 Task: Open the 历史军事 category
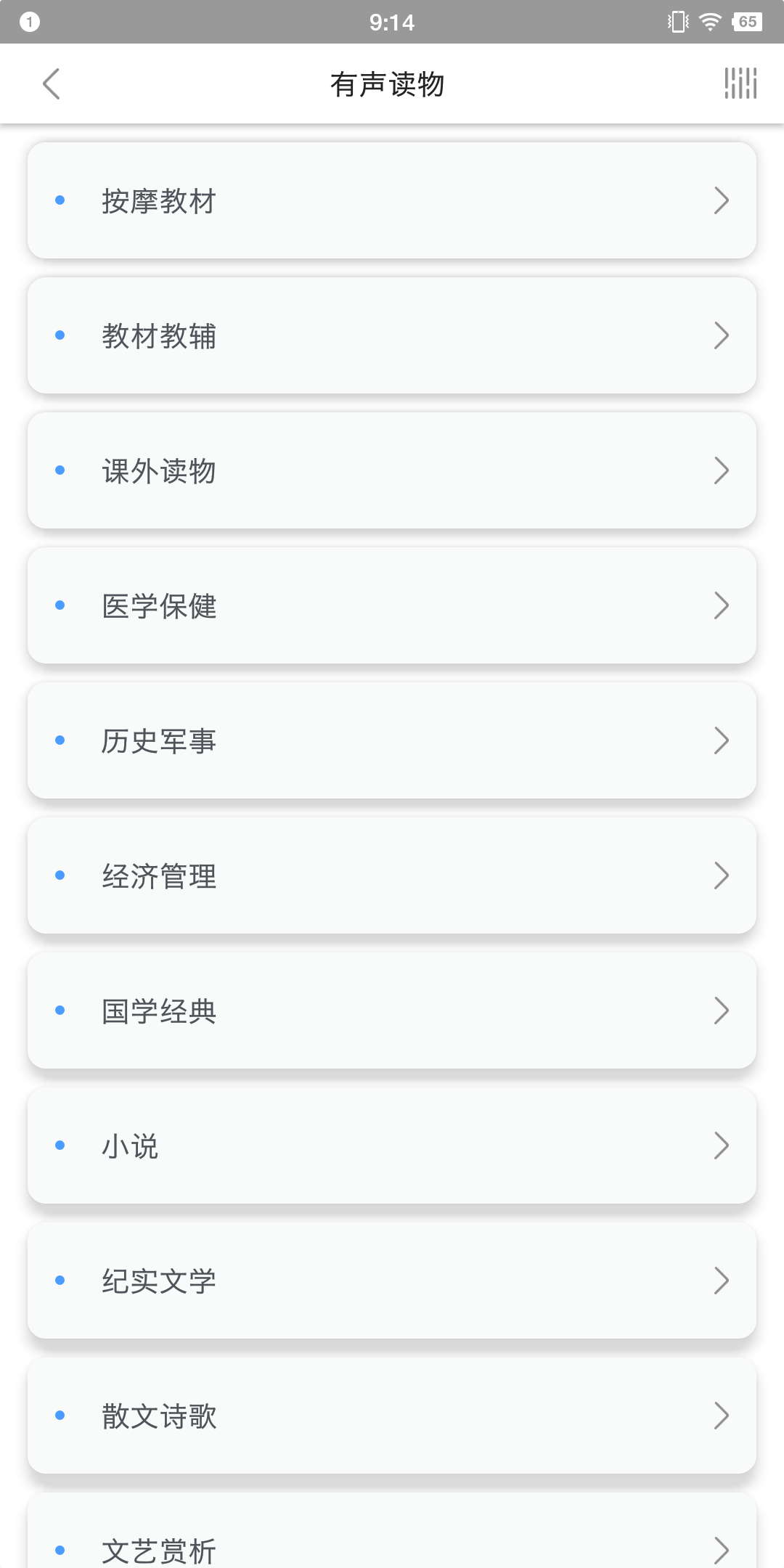392,740
